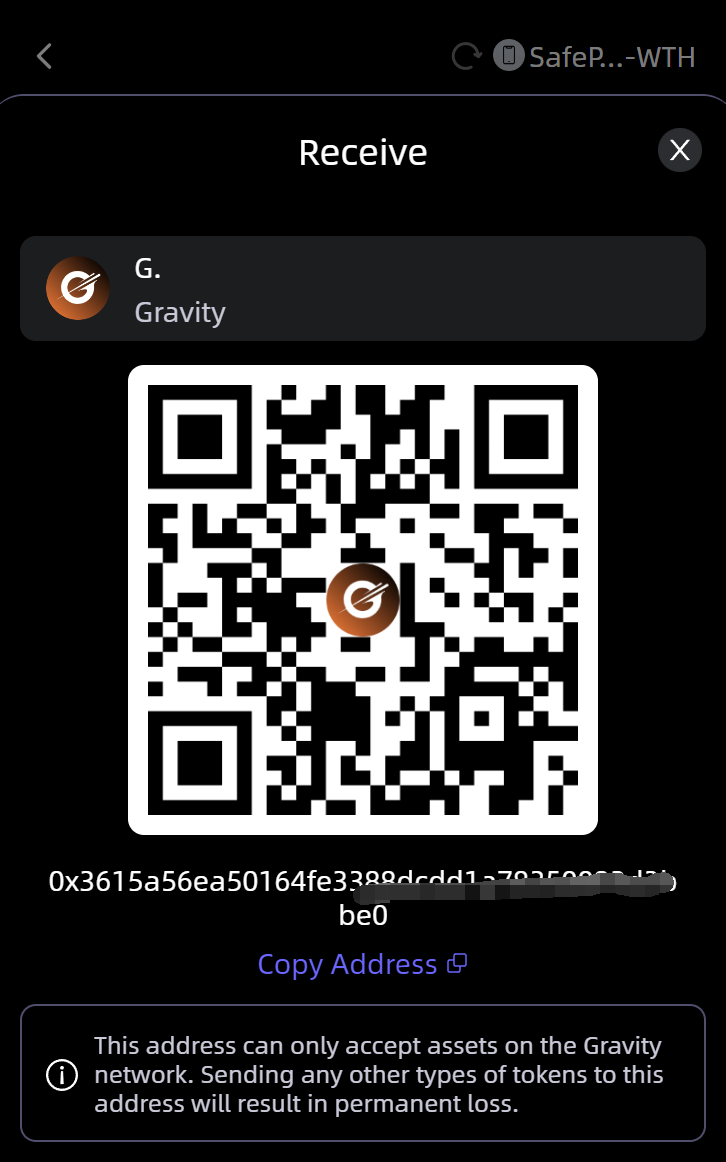This screenshot has height=1162, width=726.
Task: Open the SafeP...-WTH wallet selector
Action: click(x=595, y=56)
